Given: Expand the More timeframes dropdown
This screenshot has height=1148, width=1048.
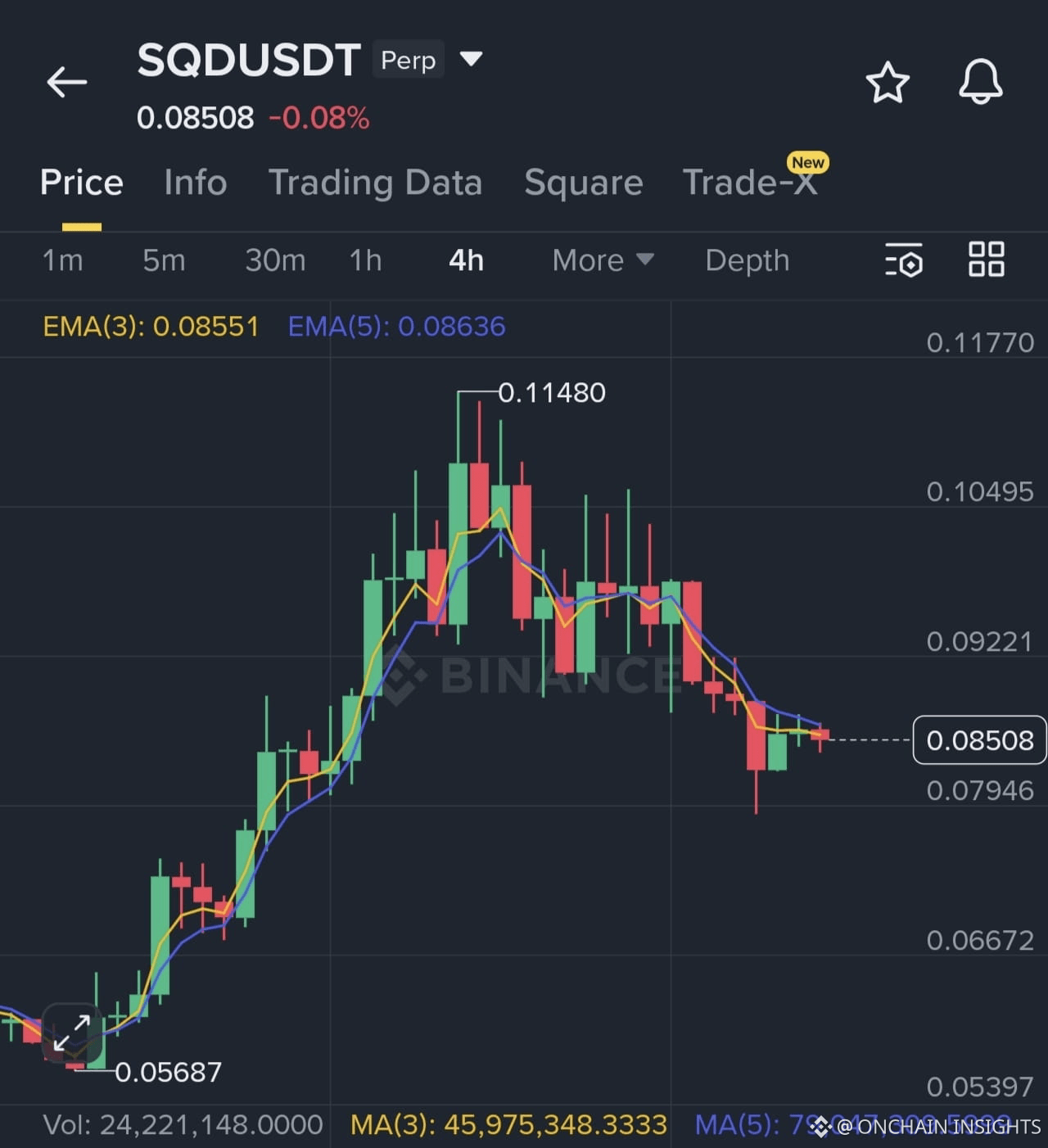Looking at the screenshot, I should 603,260.
